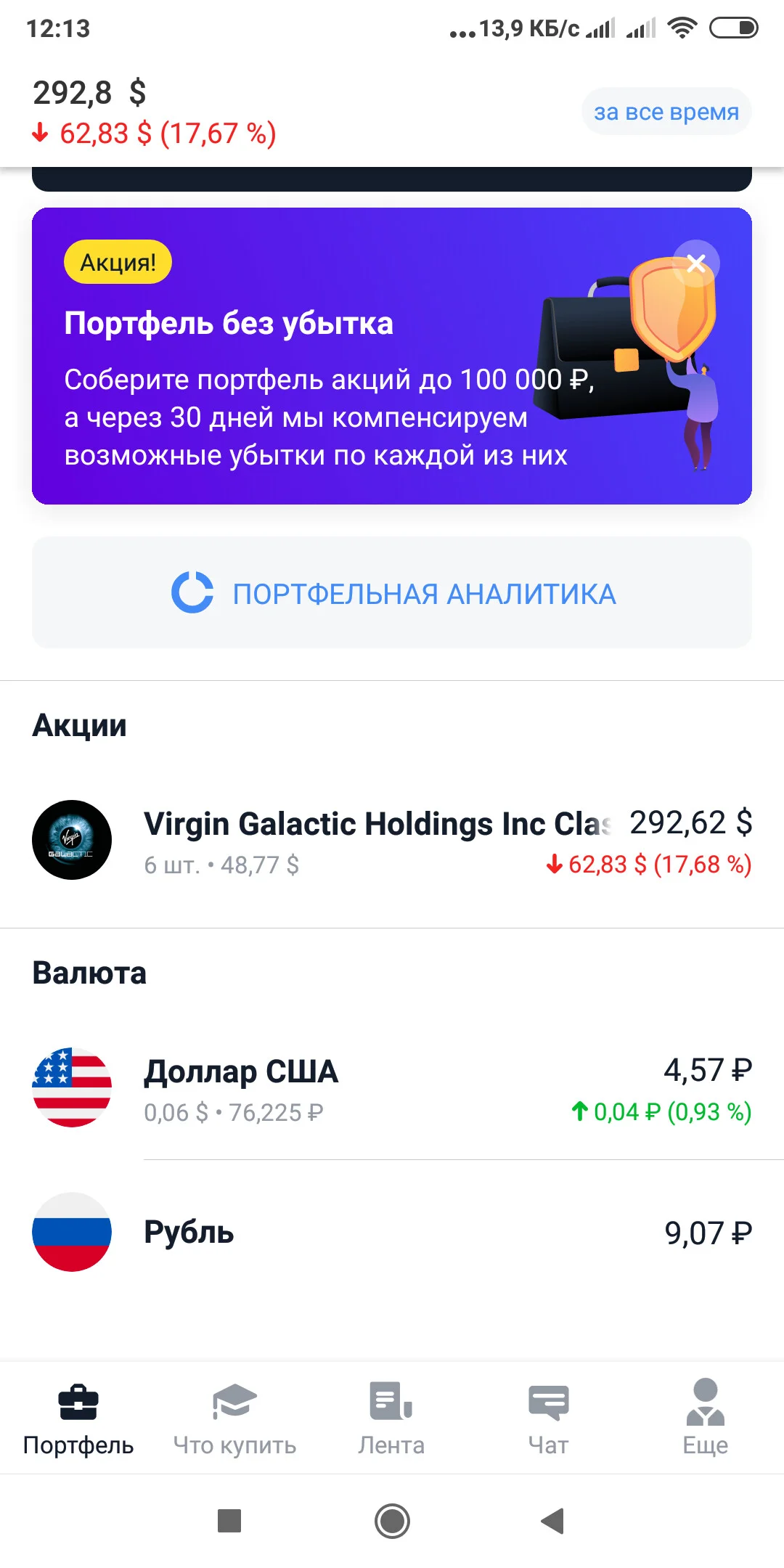Open the Рубль currency row
This screenshot has height=1568, width=784.
[x=392, y=1232]
